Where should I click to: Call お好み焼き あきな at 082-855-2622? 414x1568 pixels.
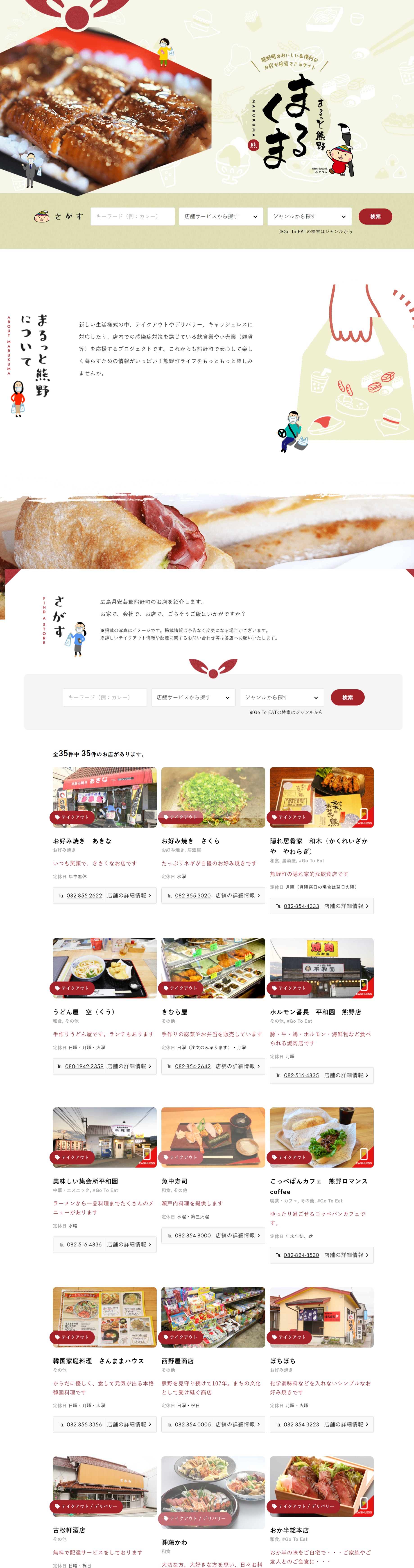84,895
